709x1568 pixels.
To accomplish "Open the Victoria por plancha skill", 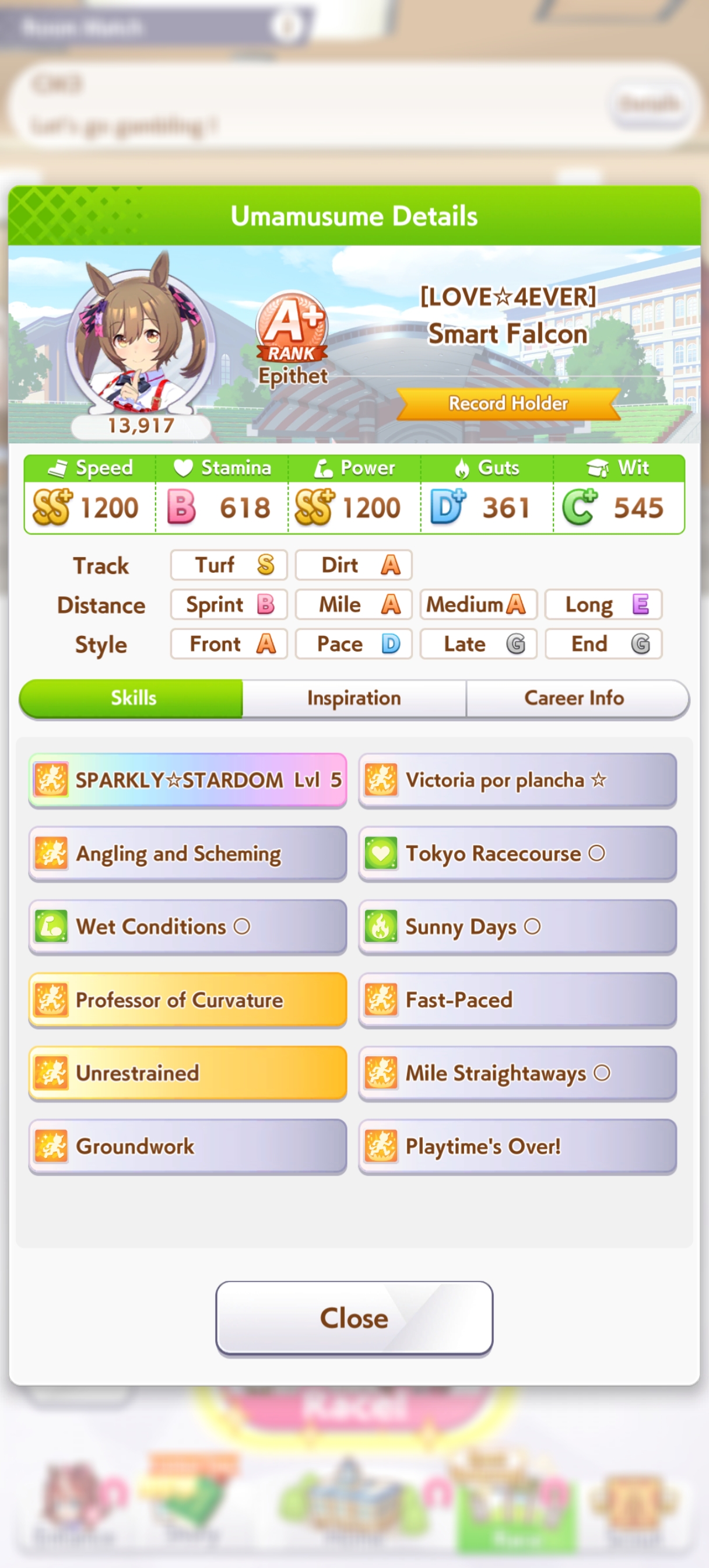I will 517,780.
